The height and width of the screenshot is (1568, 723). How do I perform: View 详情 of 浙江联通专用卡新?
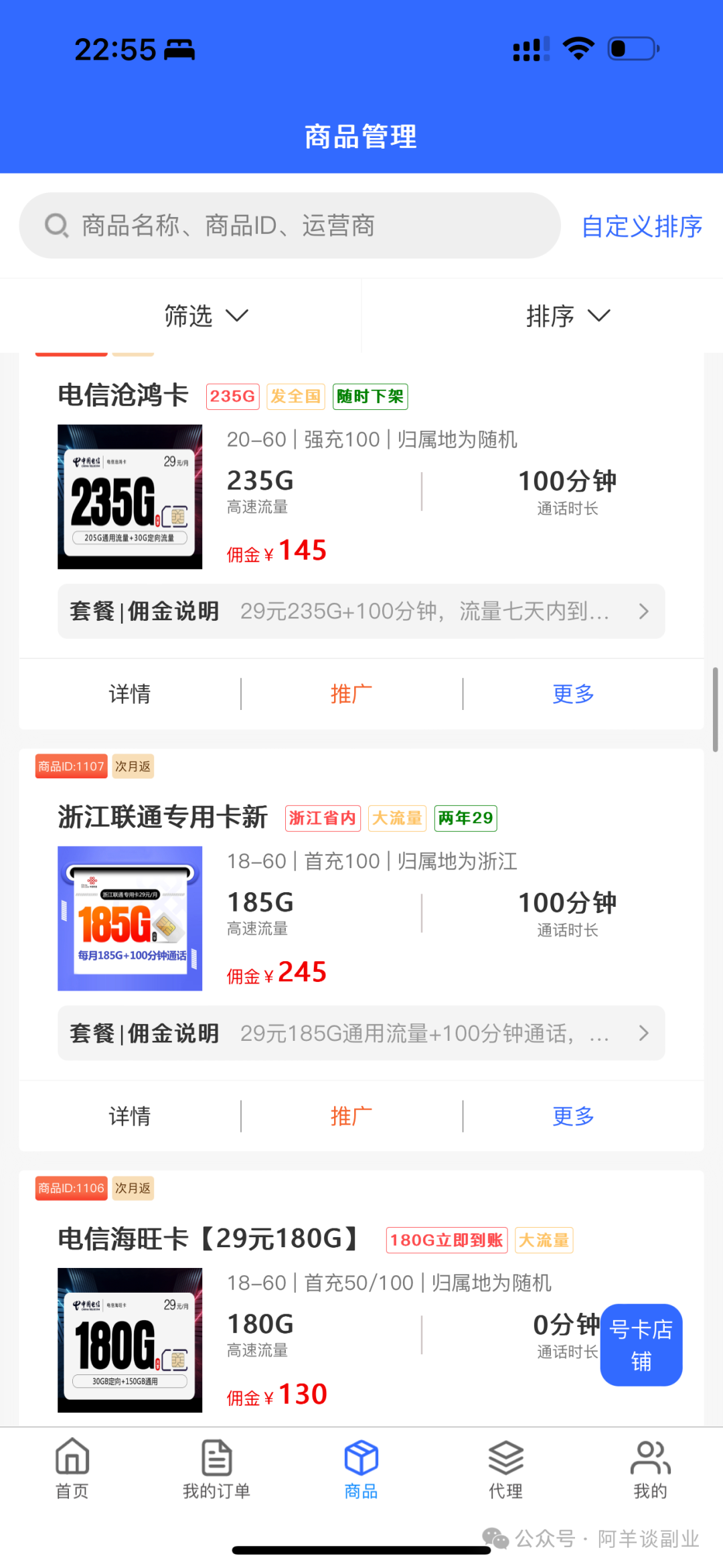[130, 1116]
